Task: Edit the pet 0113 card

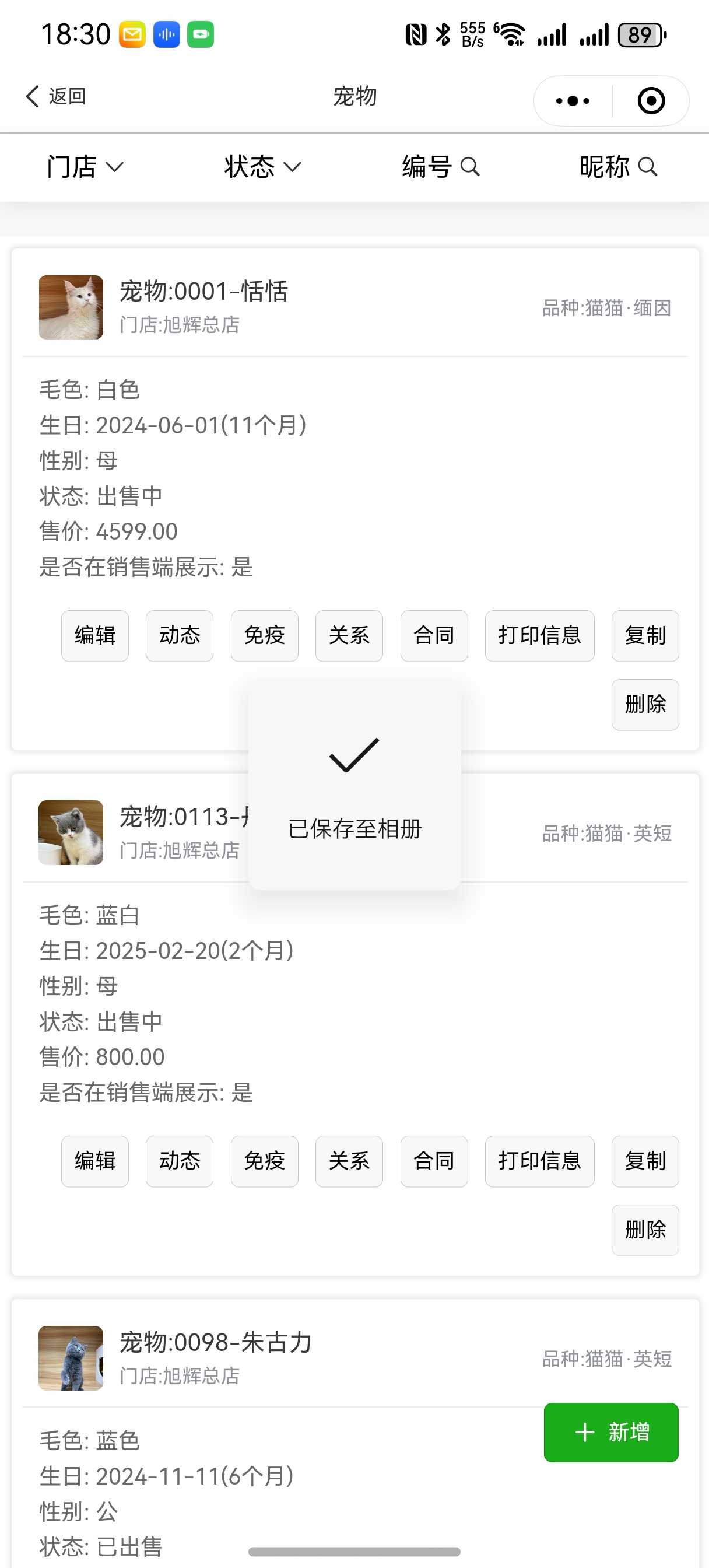Action: point(95,1161)
